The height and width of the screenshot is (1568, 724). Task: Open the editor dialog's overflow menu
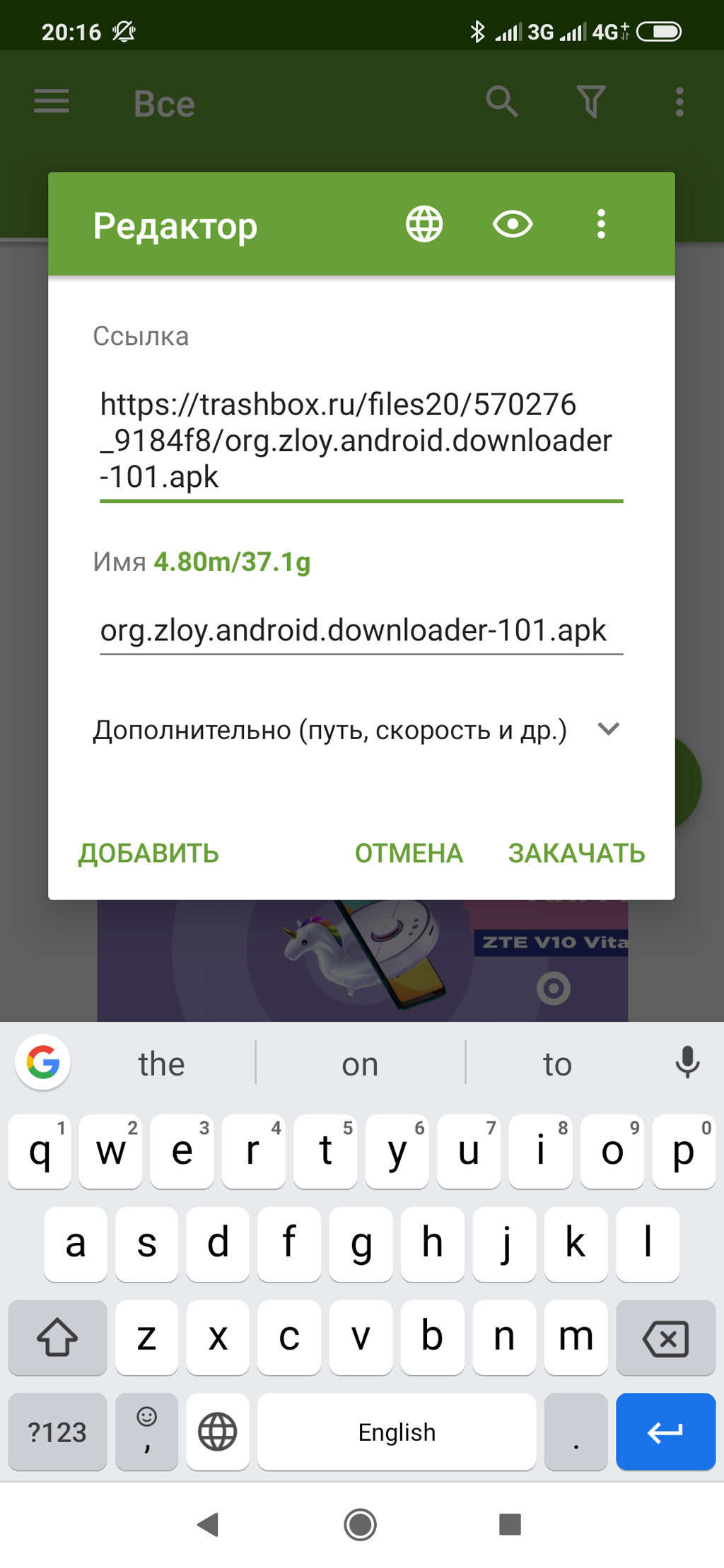click(601, 225)
